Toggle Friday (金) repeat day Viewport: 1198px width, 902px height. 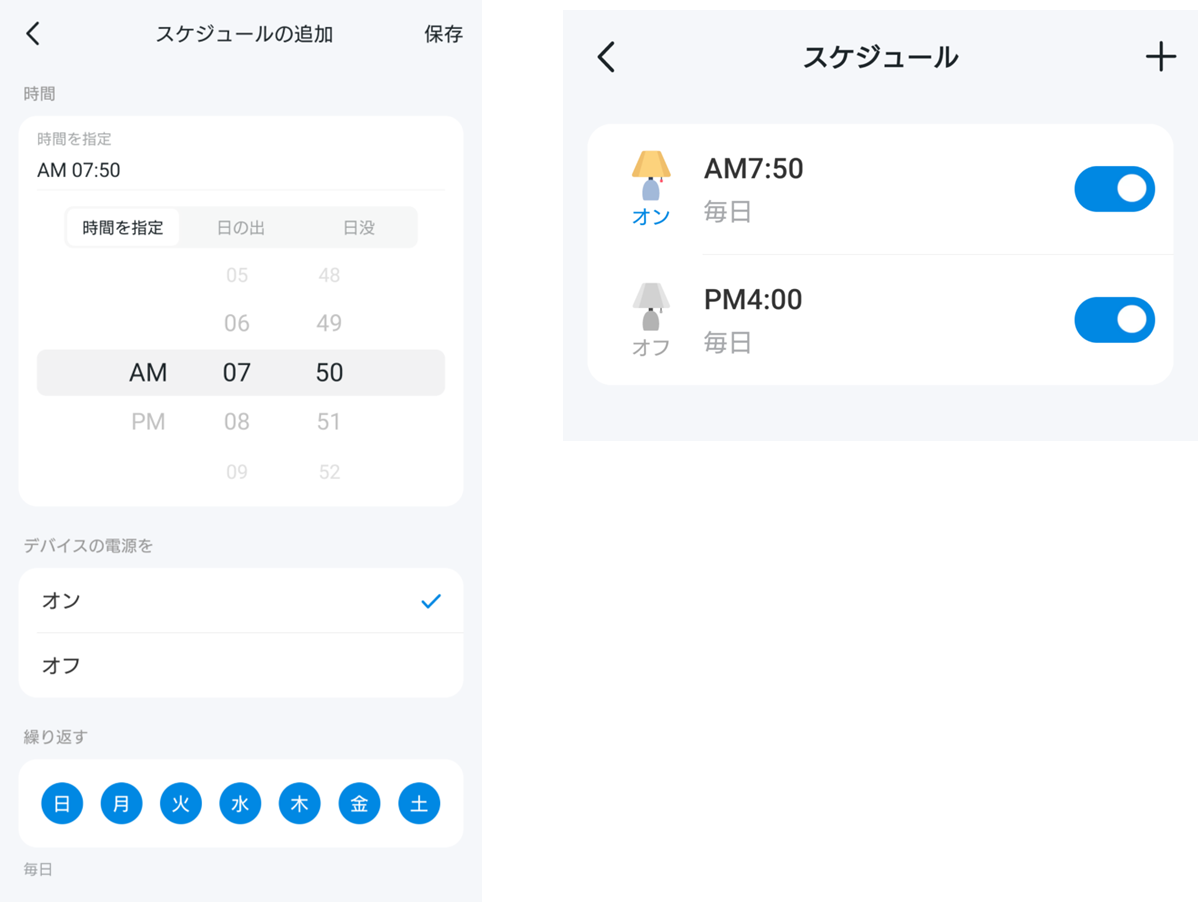click(359, 803)
